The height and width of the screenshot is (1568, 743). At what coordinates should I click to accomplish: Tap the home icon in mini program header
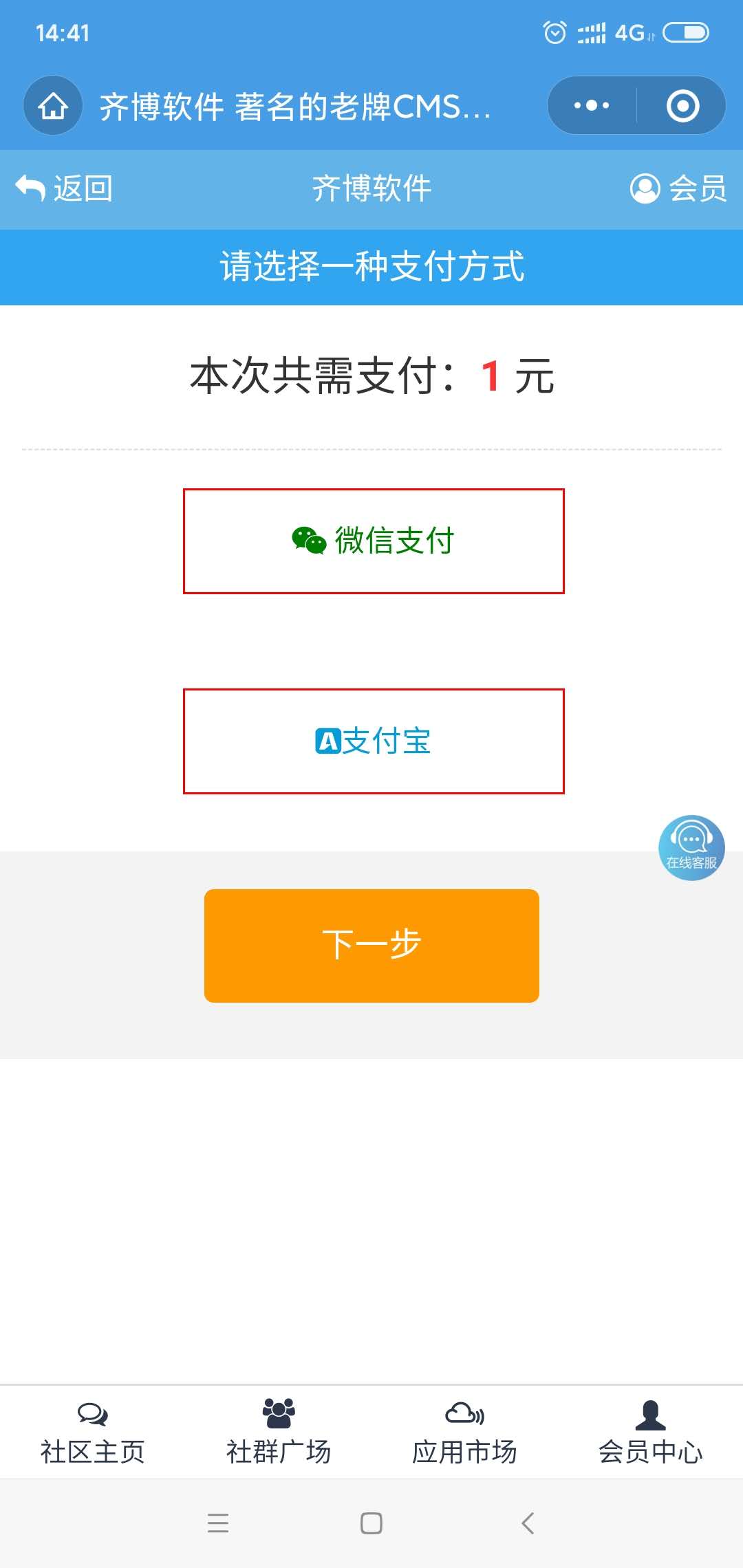point(53,106)
